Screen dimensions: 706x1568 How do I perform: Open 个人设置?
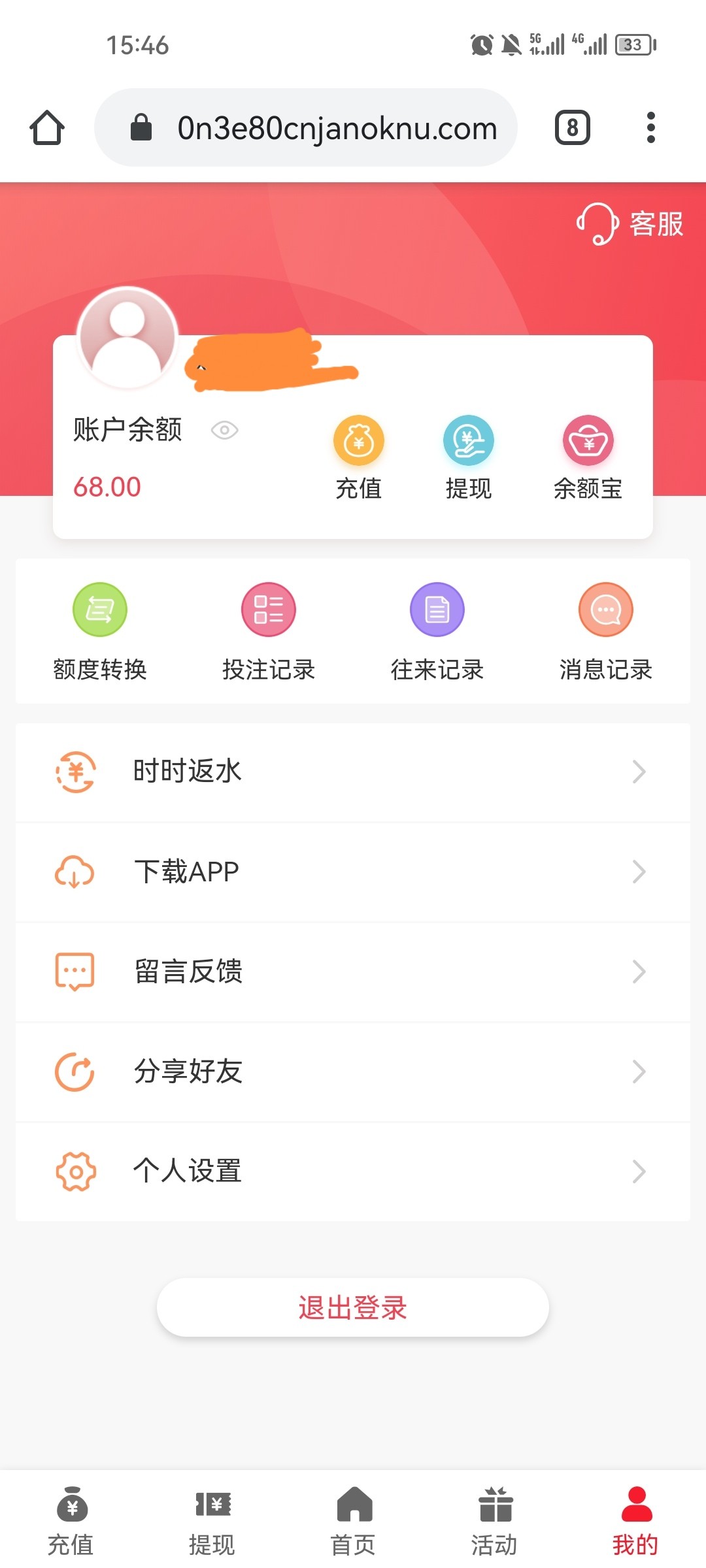pyautogui.click(x=353, y=1171)
